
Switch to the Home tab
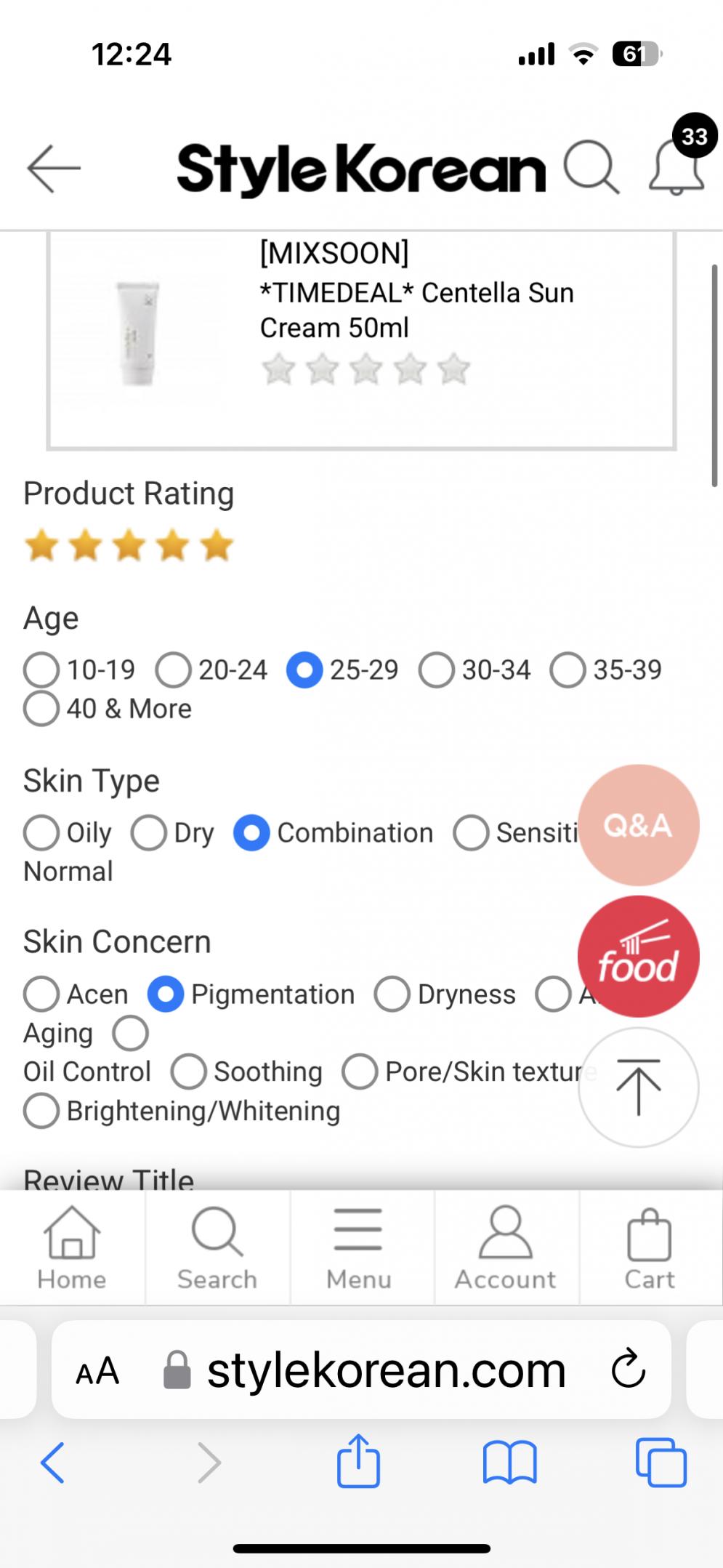pos(72,1247)
